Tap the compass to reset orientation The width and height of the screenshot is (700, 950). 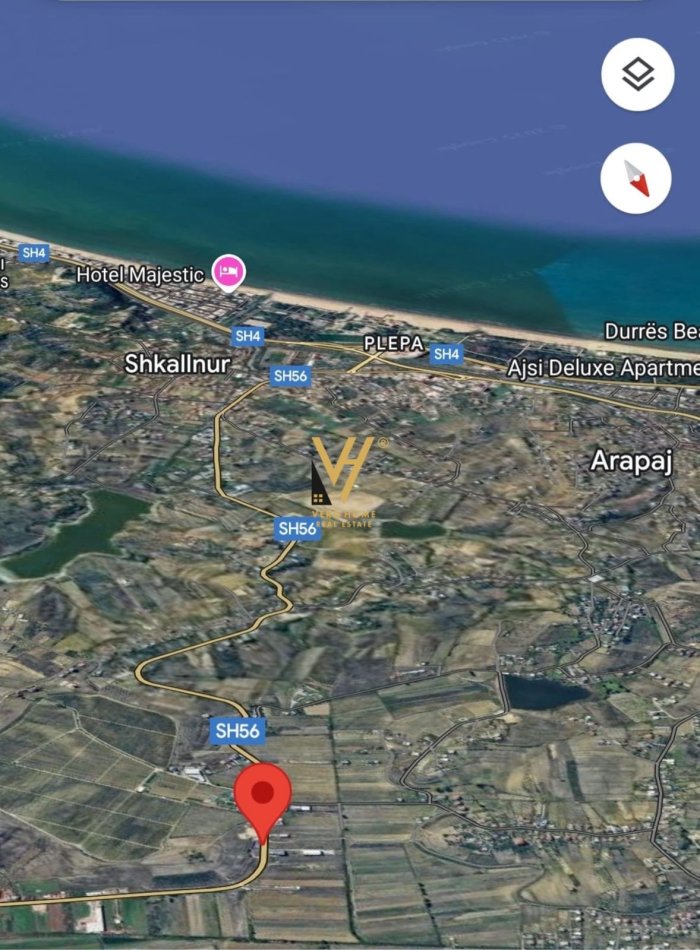635,178
